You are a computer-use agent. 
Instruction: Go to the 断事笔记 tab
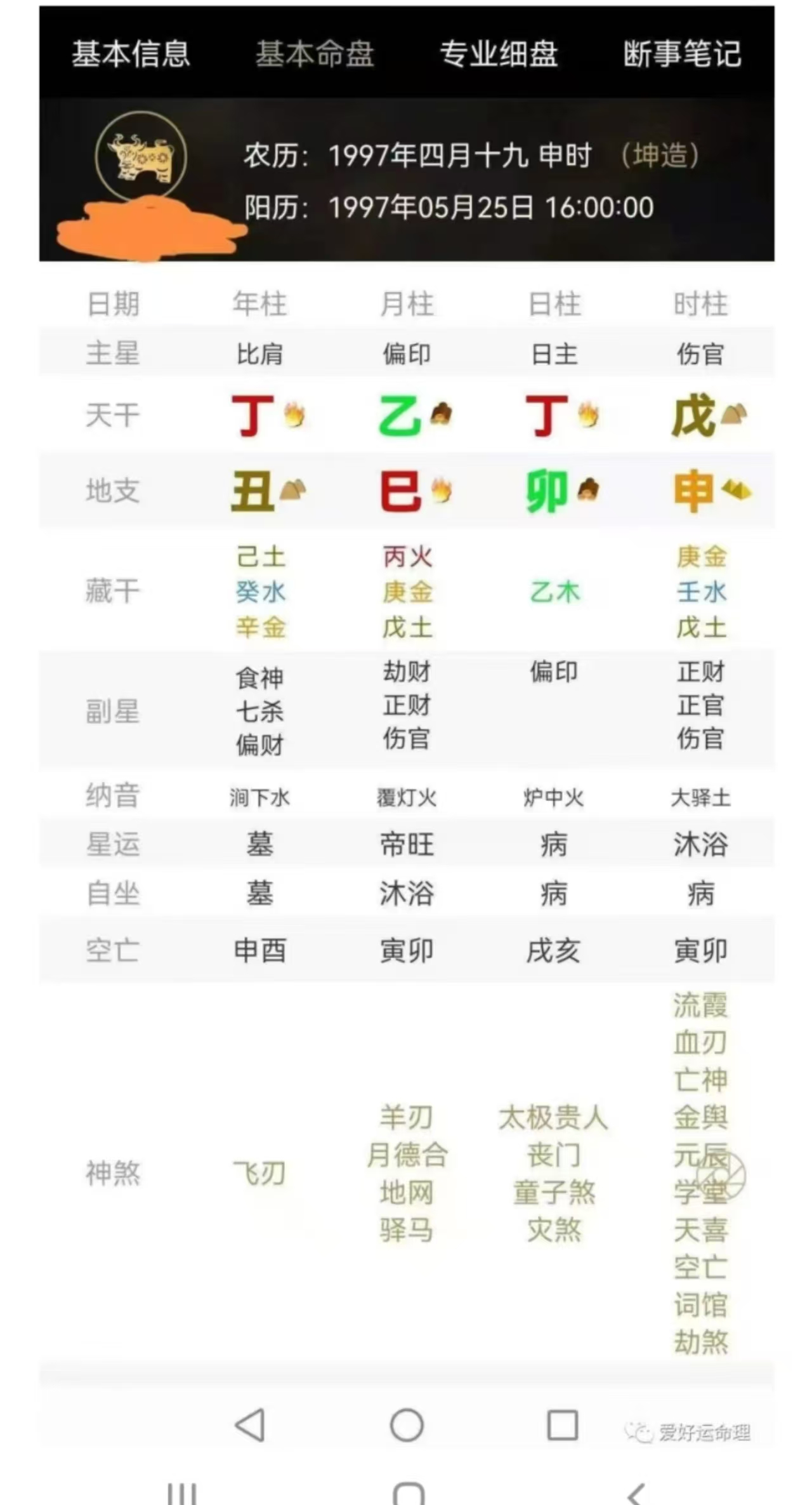click(682, 53)
